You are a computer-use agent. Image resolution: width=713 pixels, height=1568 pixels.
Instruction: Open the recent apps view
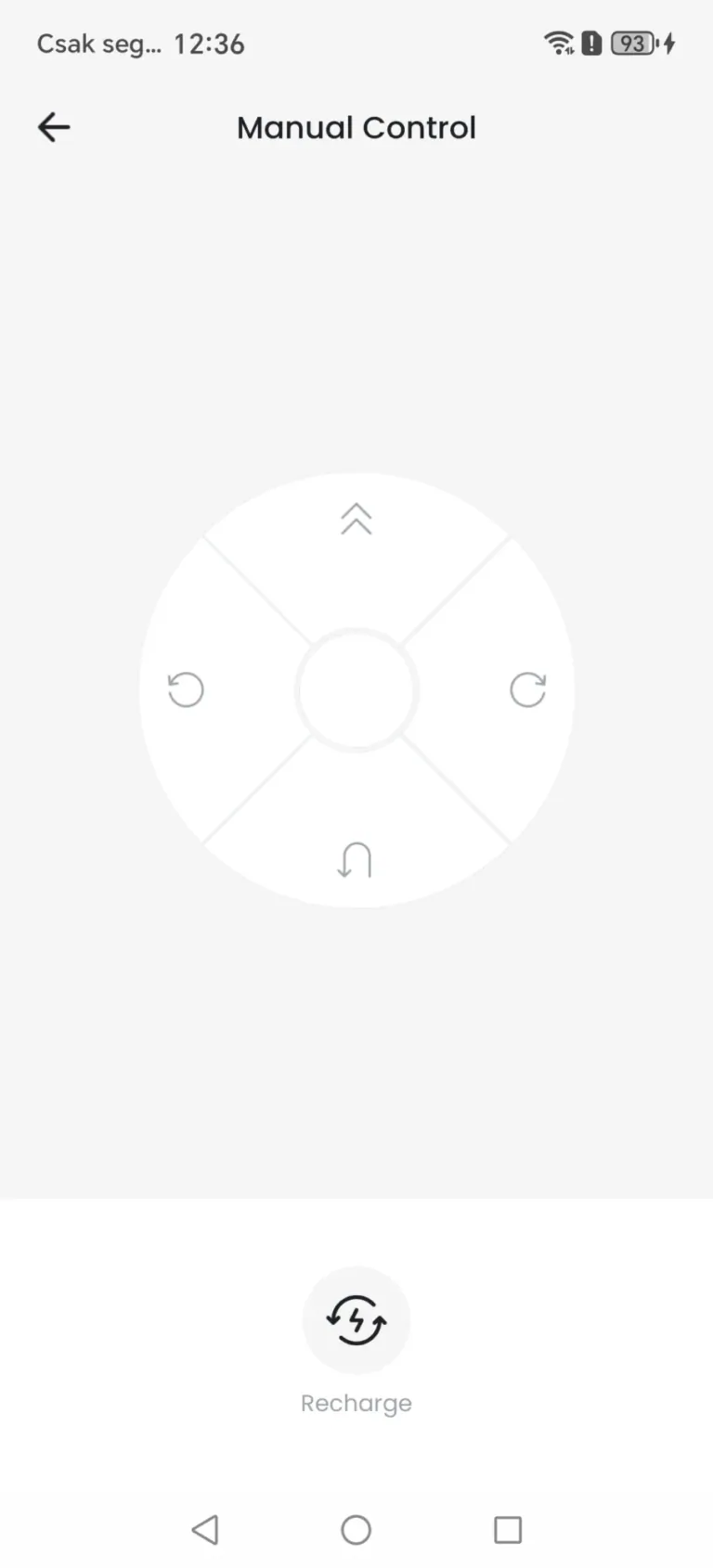coord(508,1529)
